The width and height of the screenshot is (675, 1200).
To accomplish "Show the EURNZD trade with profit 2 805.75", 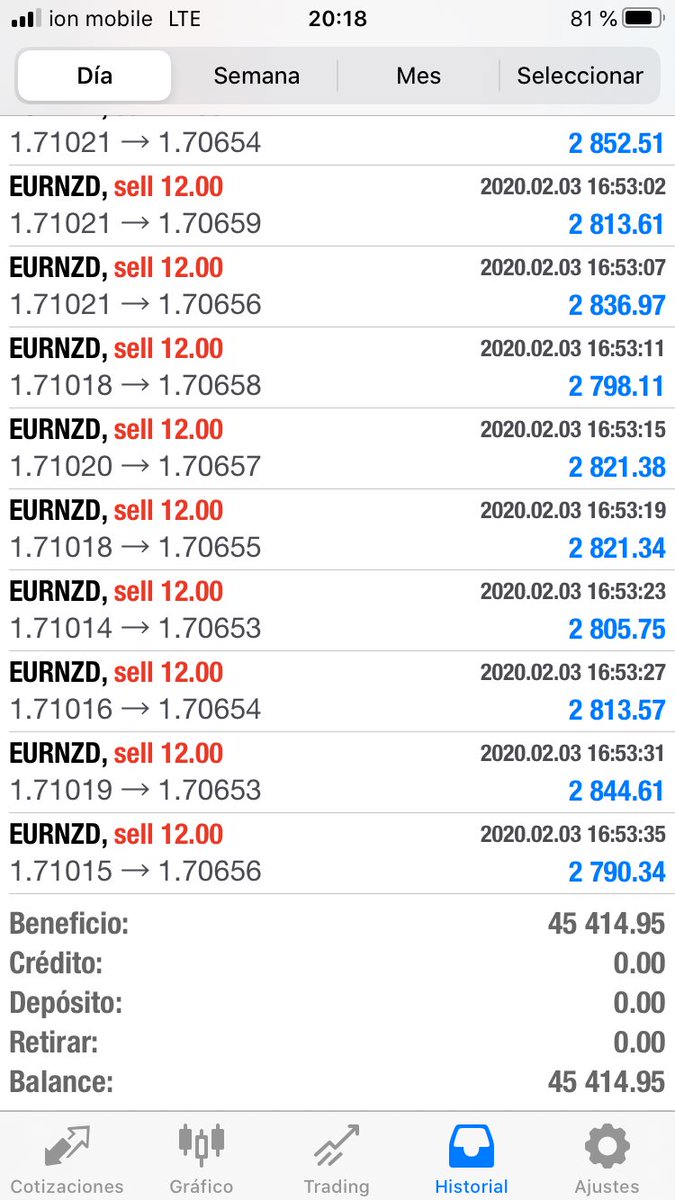I will pyautogui.click(x=337, y=610).
